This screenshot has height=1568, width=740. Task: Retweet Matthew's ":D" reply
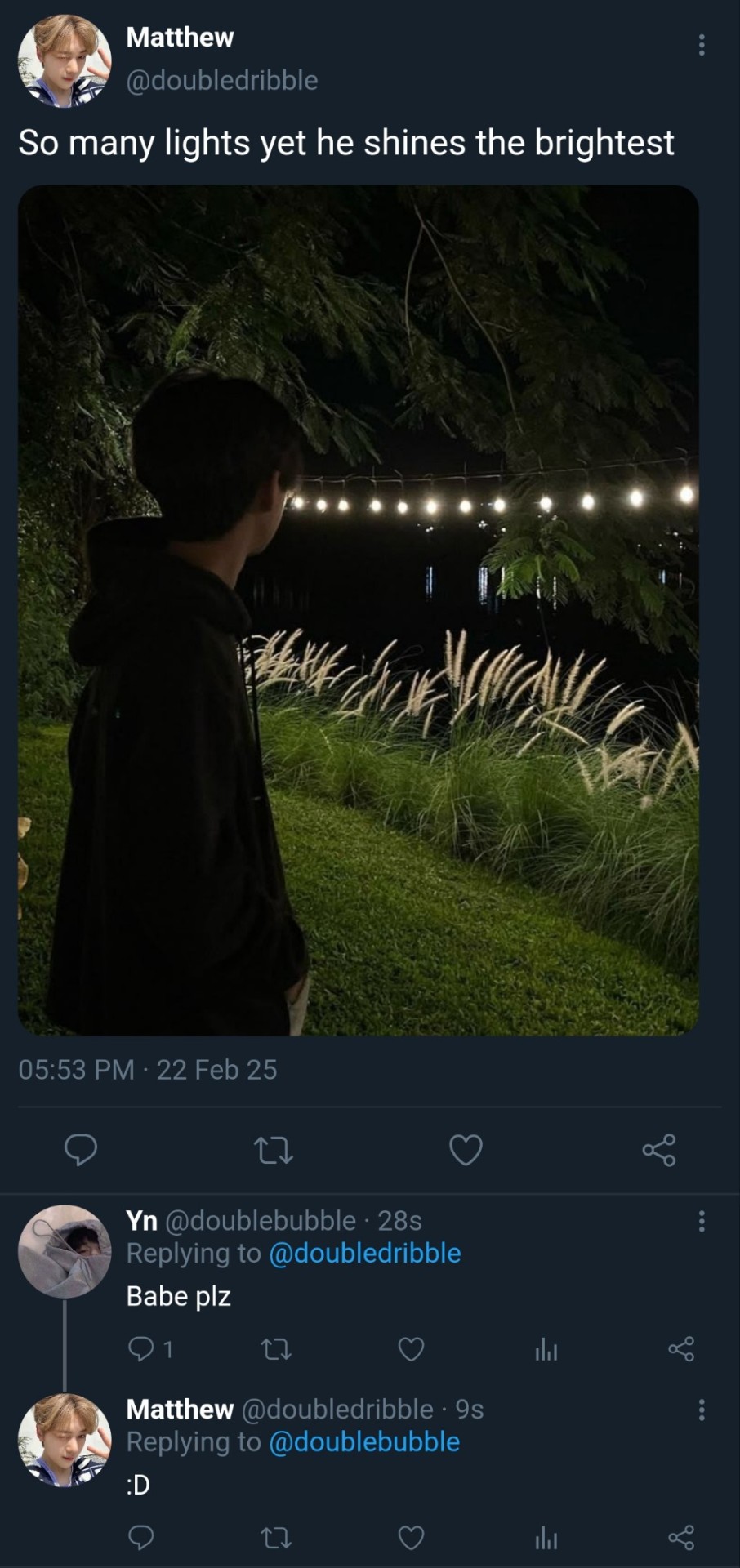coord(276,1539)
